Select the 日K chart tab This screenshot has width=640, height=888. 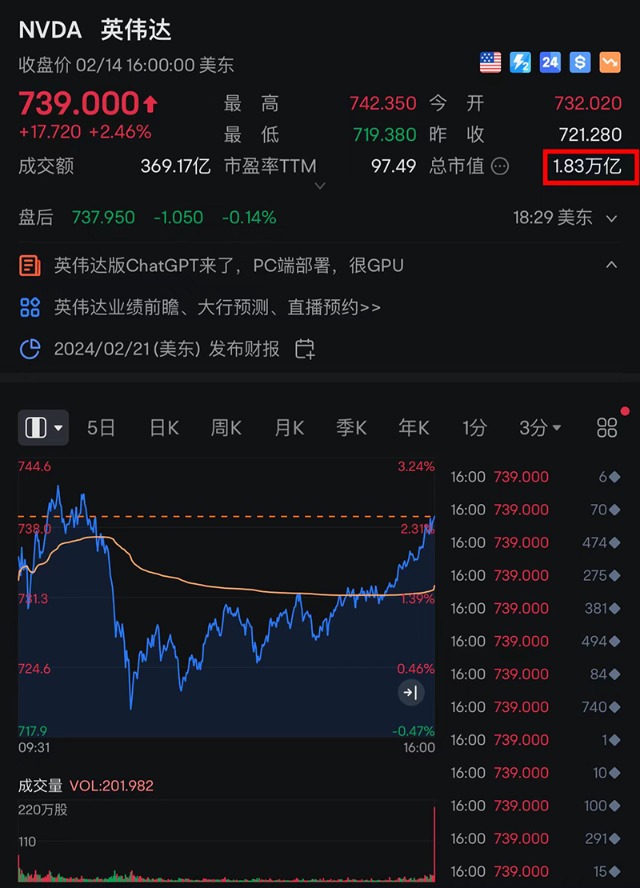(x=164, y=428)
